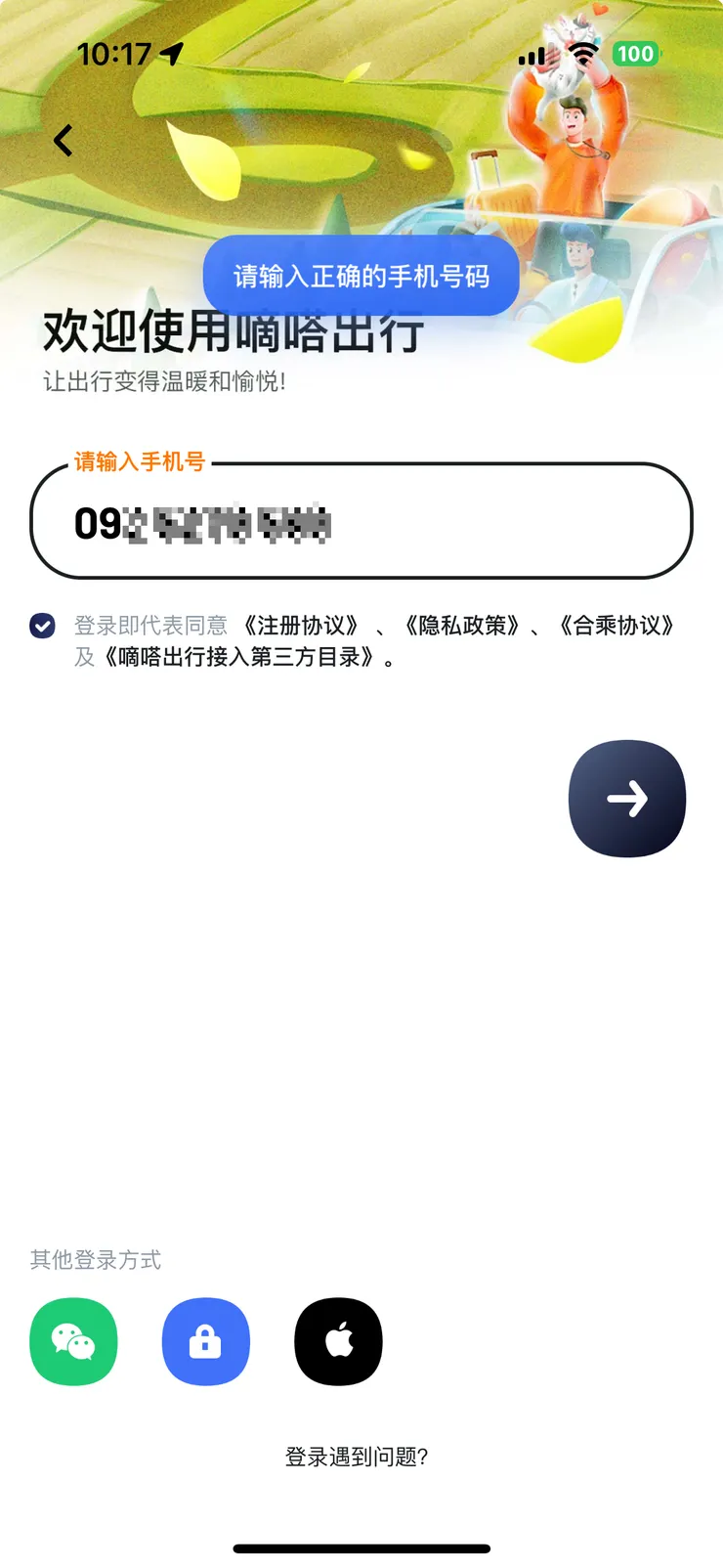The image size is (723, 1568).
Task: Tap the location arrow next to the clock
Action: (172, 54)
